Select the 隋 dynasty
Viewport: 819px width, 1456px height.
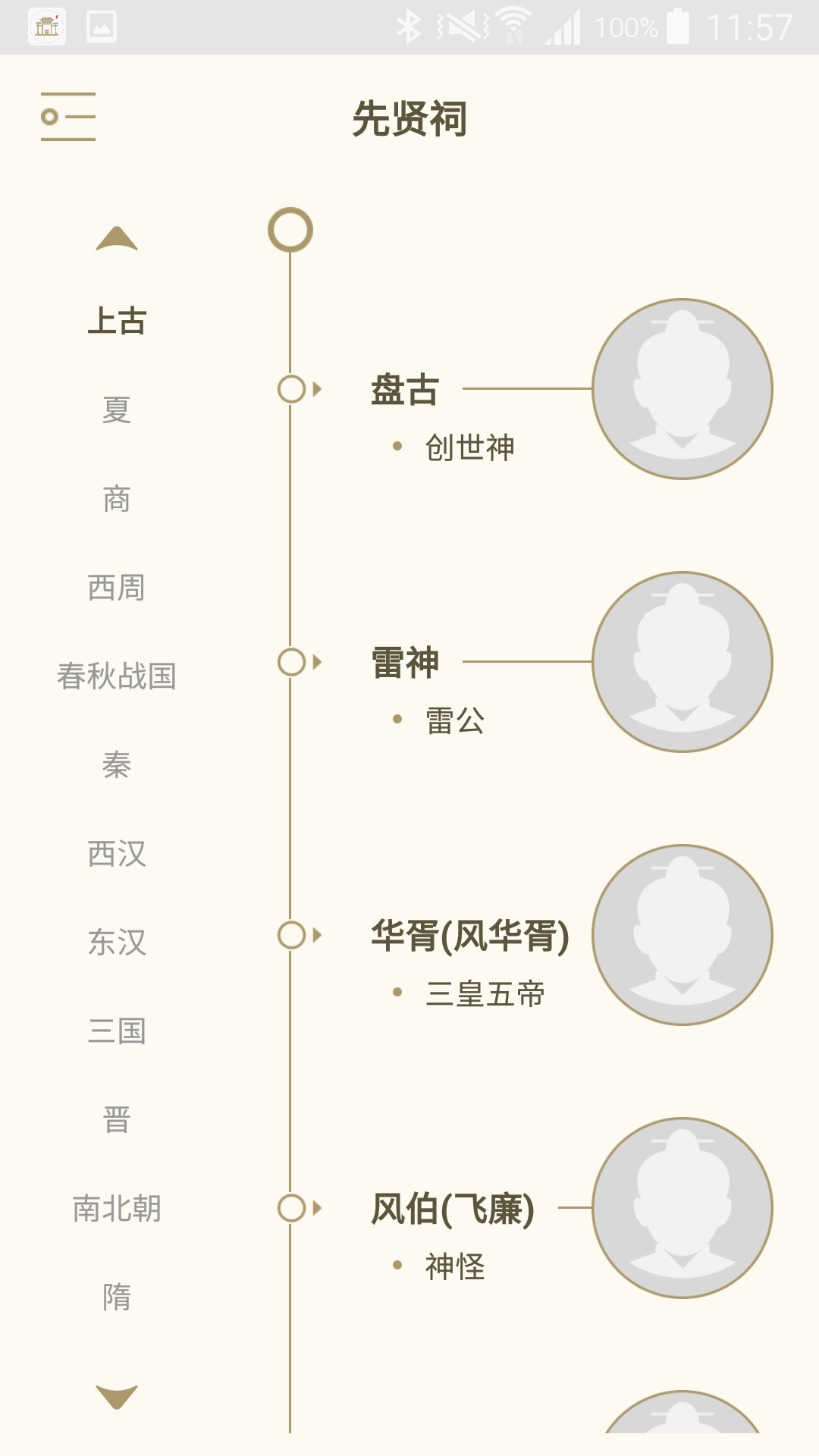point(117,1297)
